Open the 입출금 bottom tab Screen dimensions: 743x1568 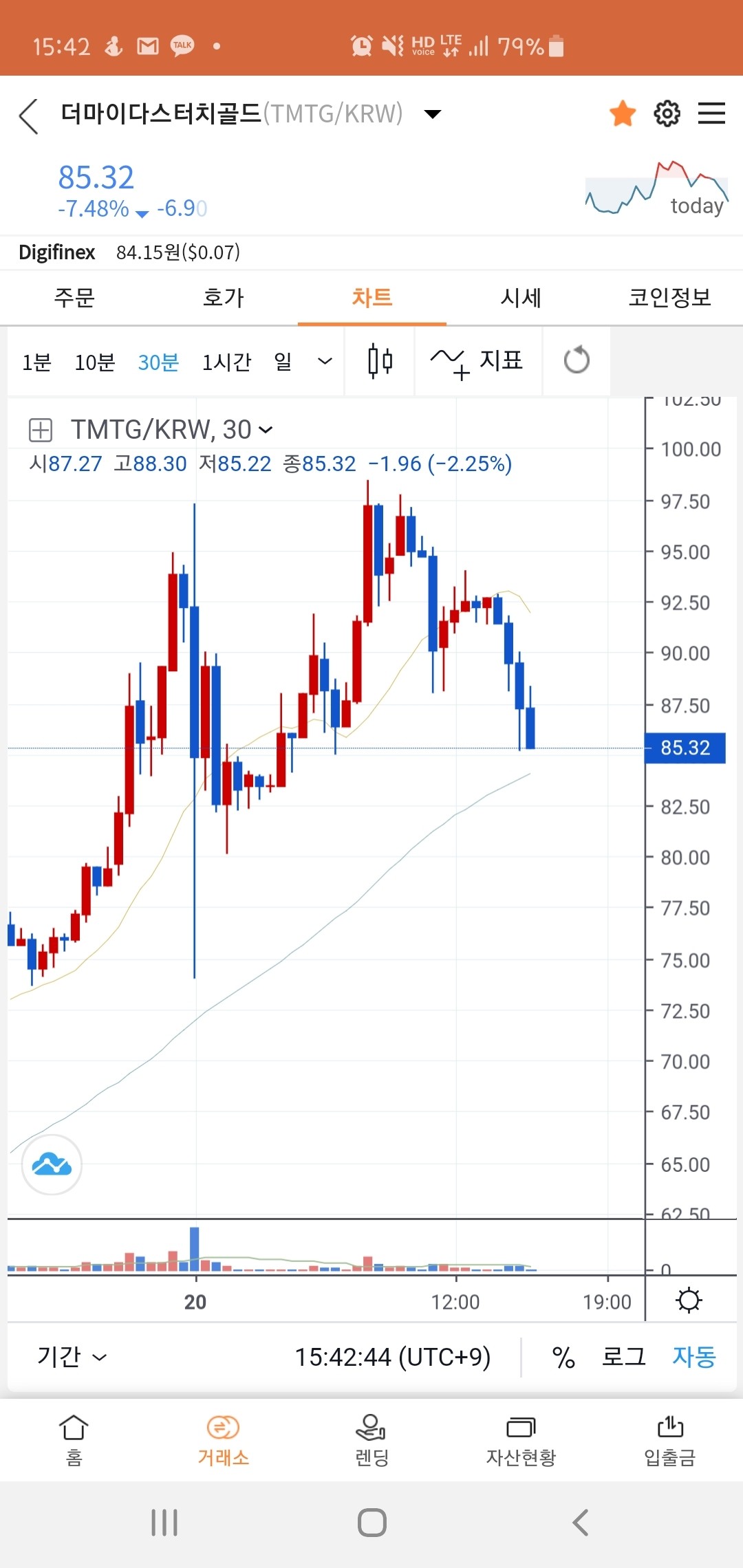click(x=669, y=1440)
